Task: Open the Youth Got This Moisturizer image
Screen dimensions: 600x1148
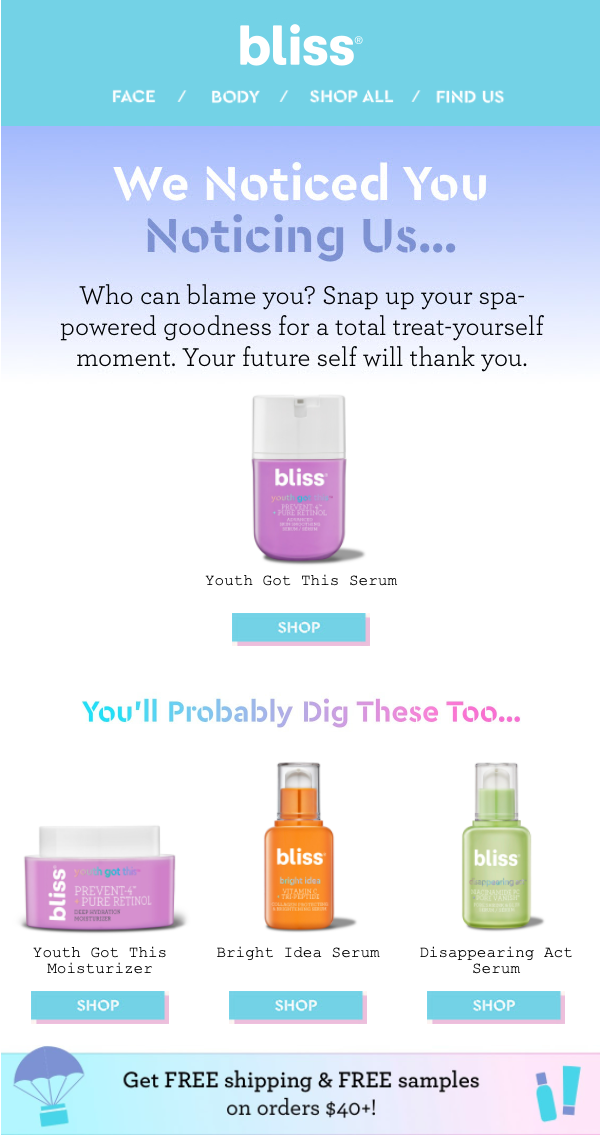Action: (99, 875)
